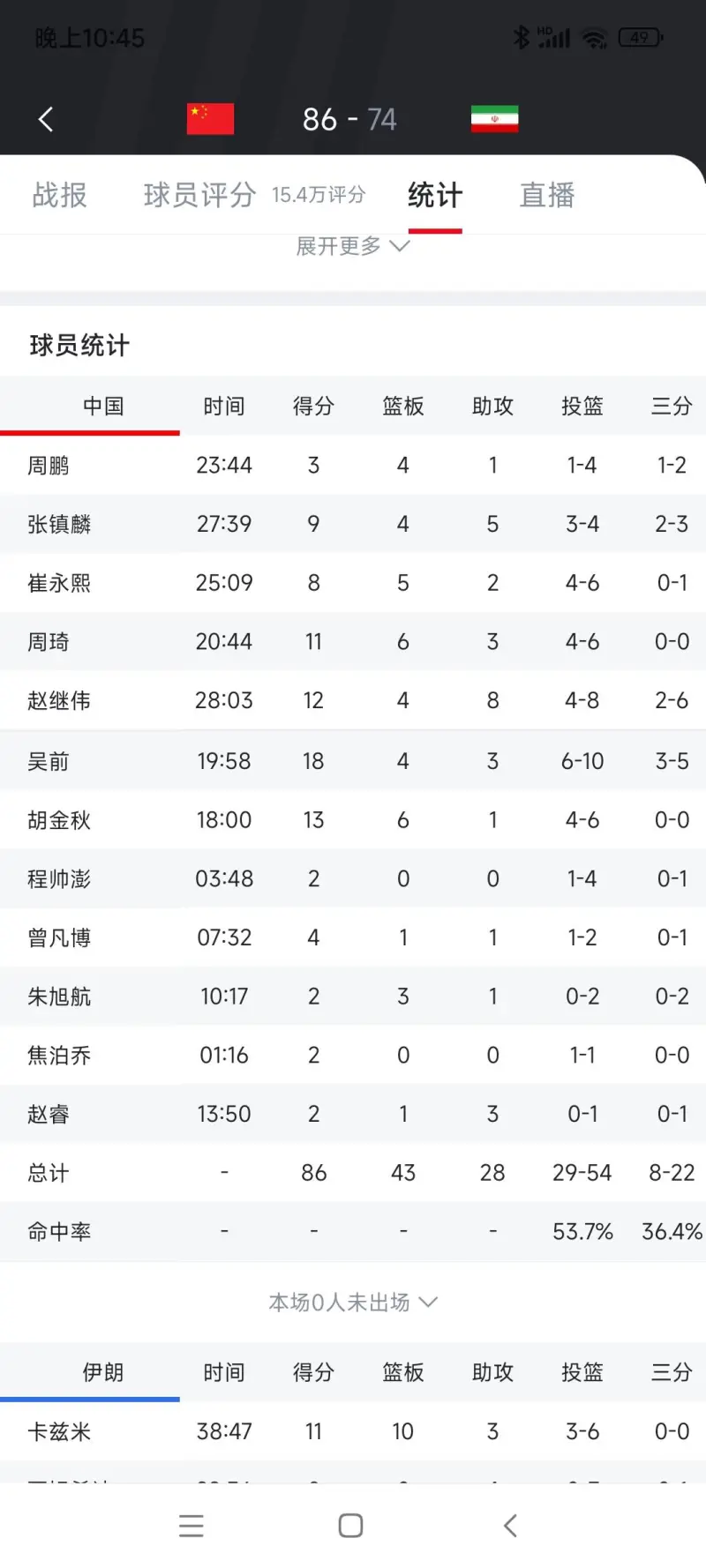Switch to the 直播 tab

point(547,195)
